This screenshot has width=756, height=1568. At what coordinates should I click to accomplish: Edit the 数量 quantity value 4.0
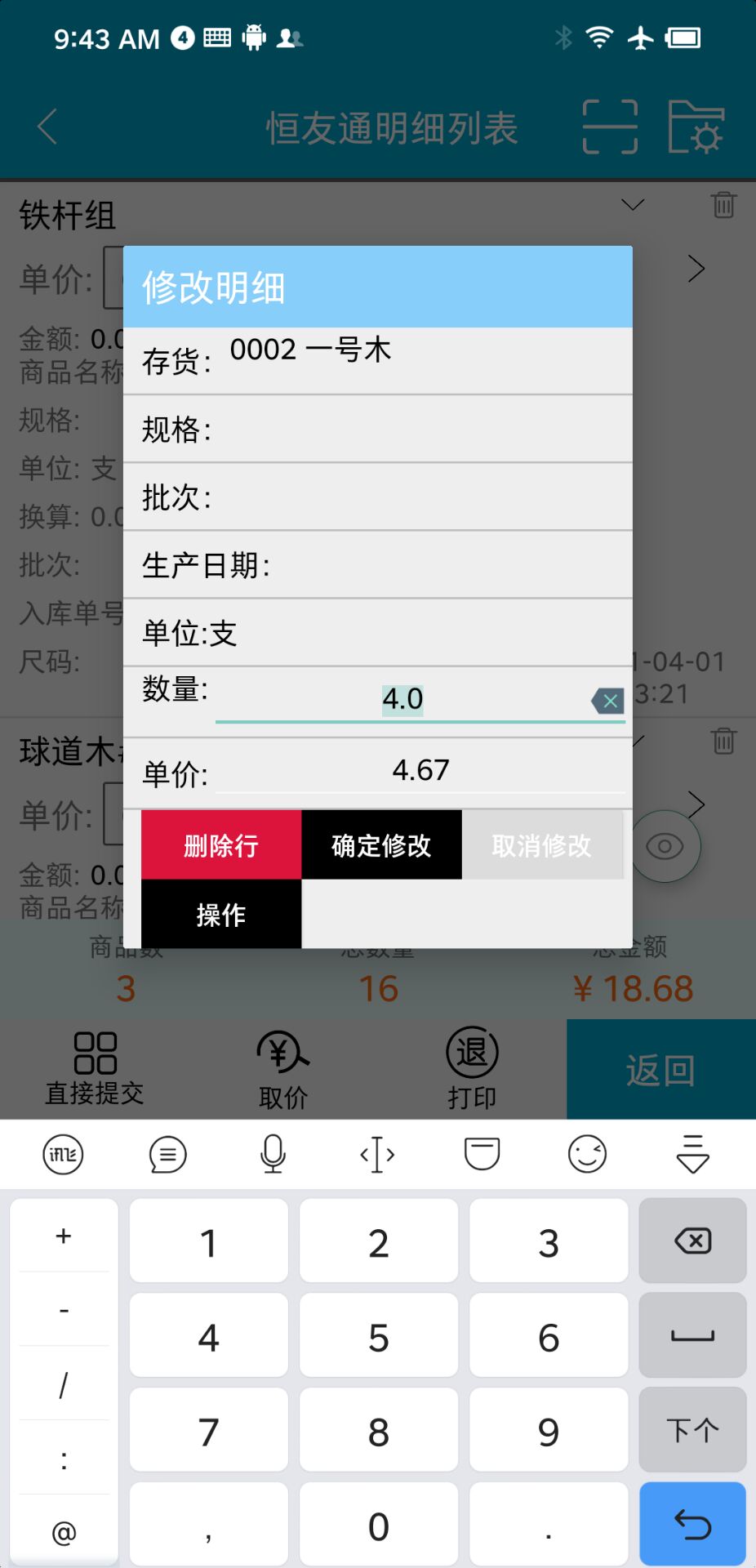[402, 700]
